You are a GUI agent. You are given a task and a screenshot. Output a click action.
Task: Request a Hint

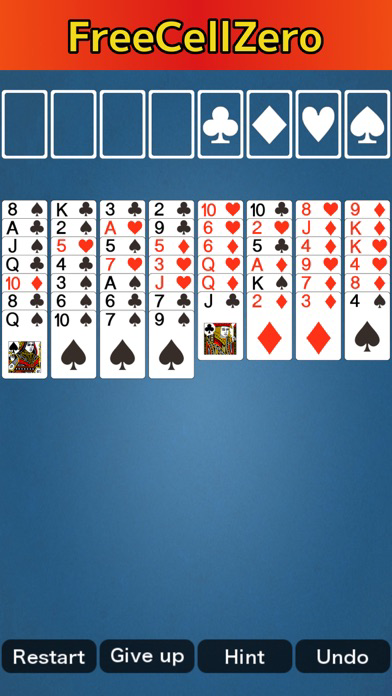(x=245, y=656)
